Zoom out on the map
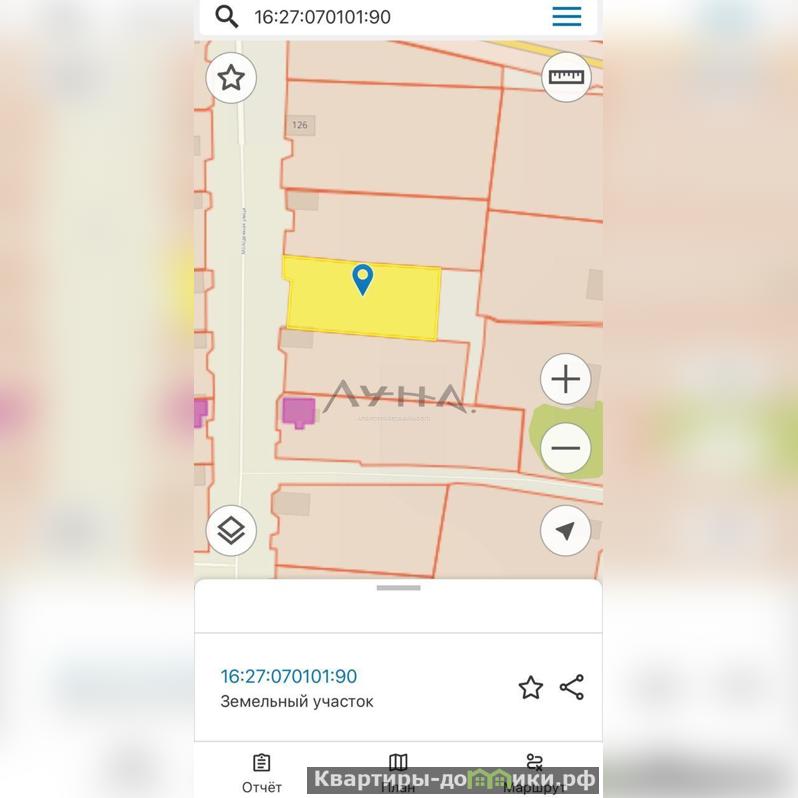 [566, 448]
